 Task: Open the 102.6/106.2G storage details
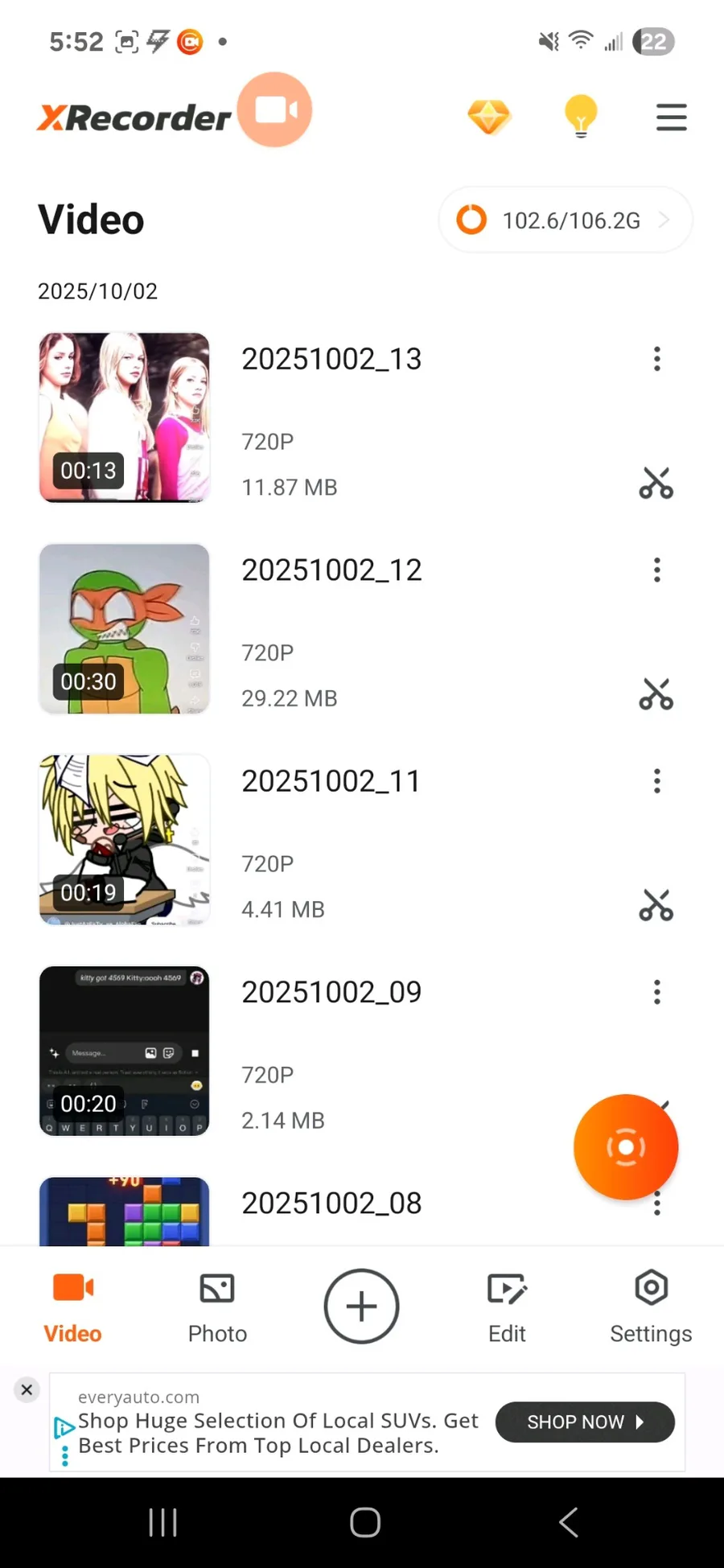[x=565, y=220]
